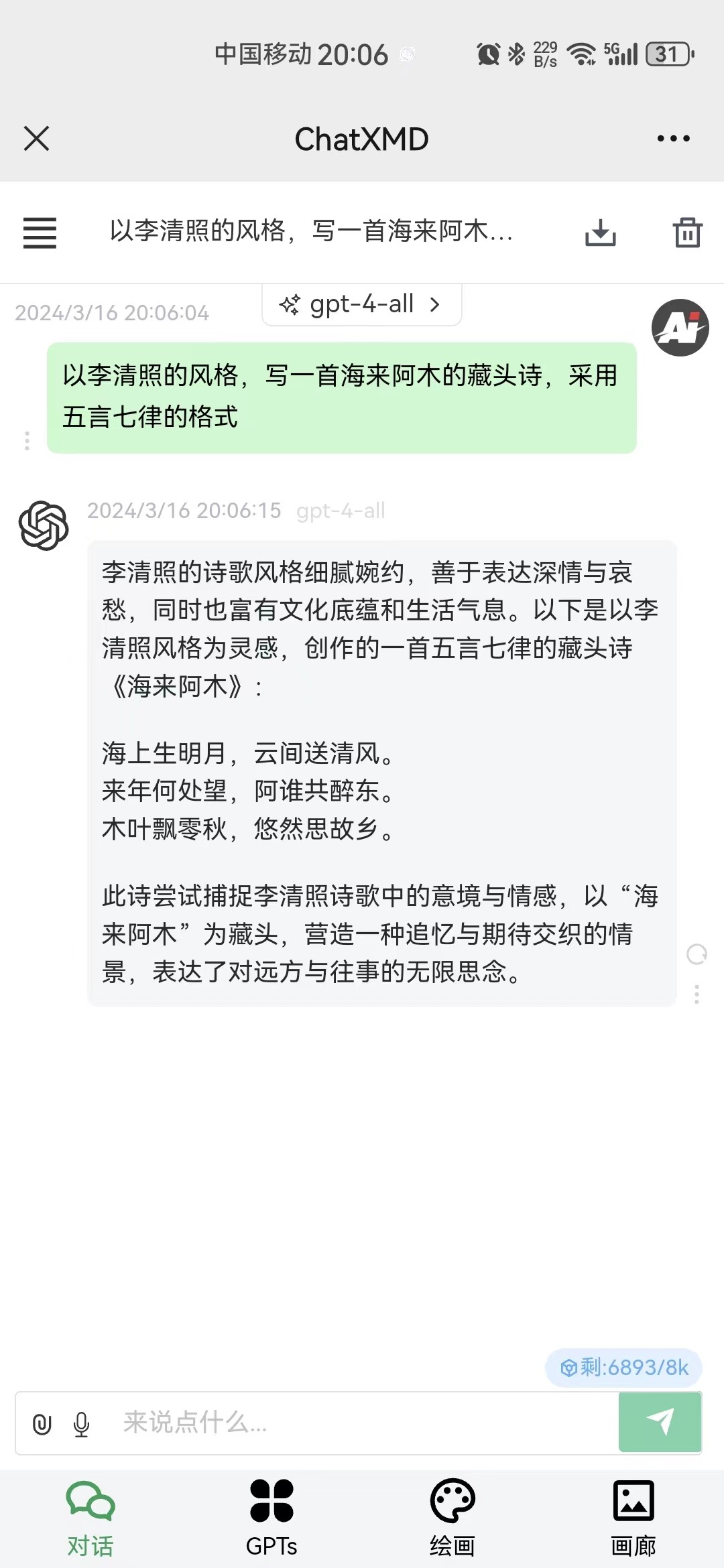Regenerate the AI poem response
724x1568 pixels.
[x=697, y=954]
